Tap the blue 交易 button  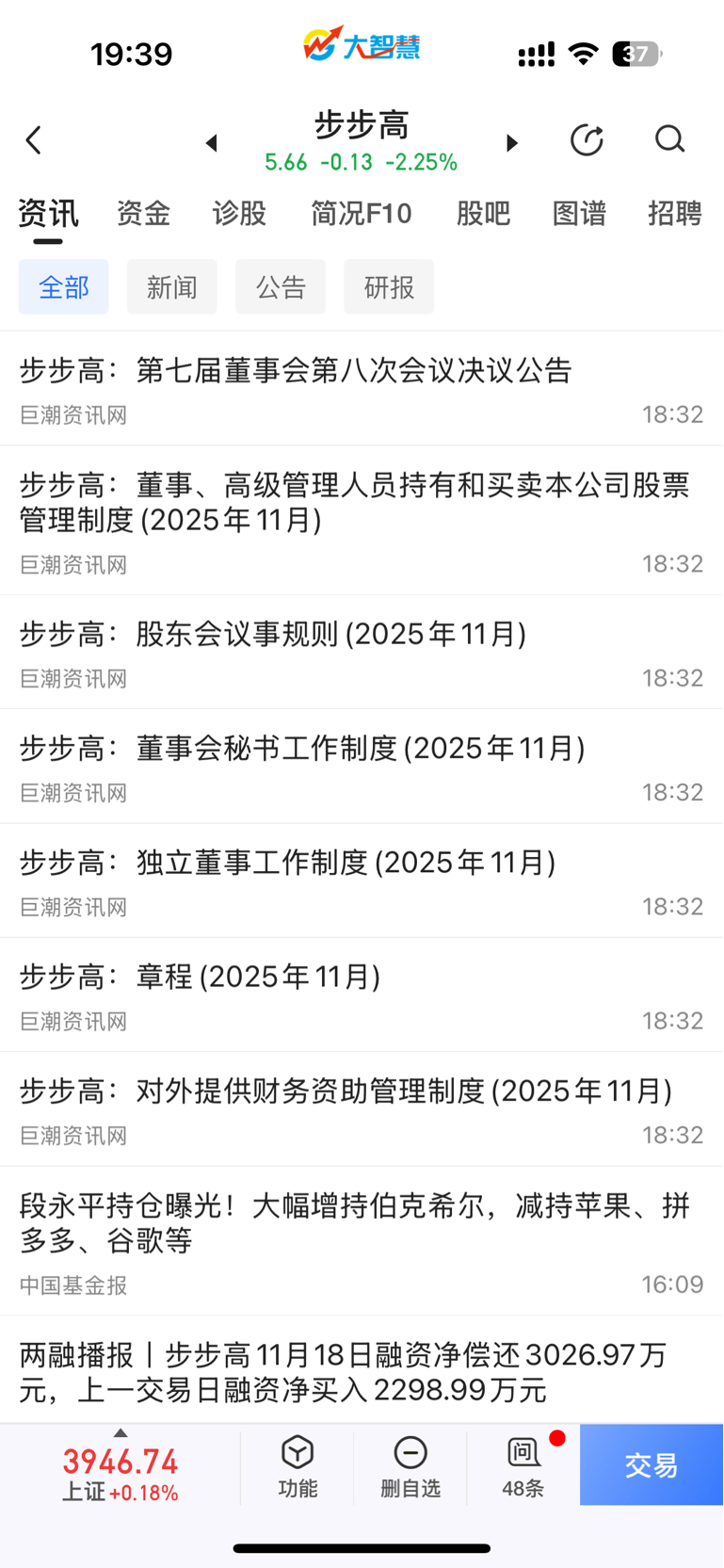pos(652,1465)
